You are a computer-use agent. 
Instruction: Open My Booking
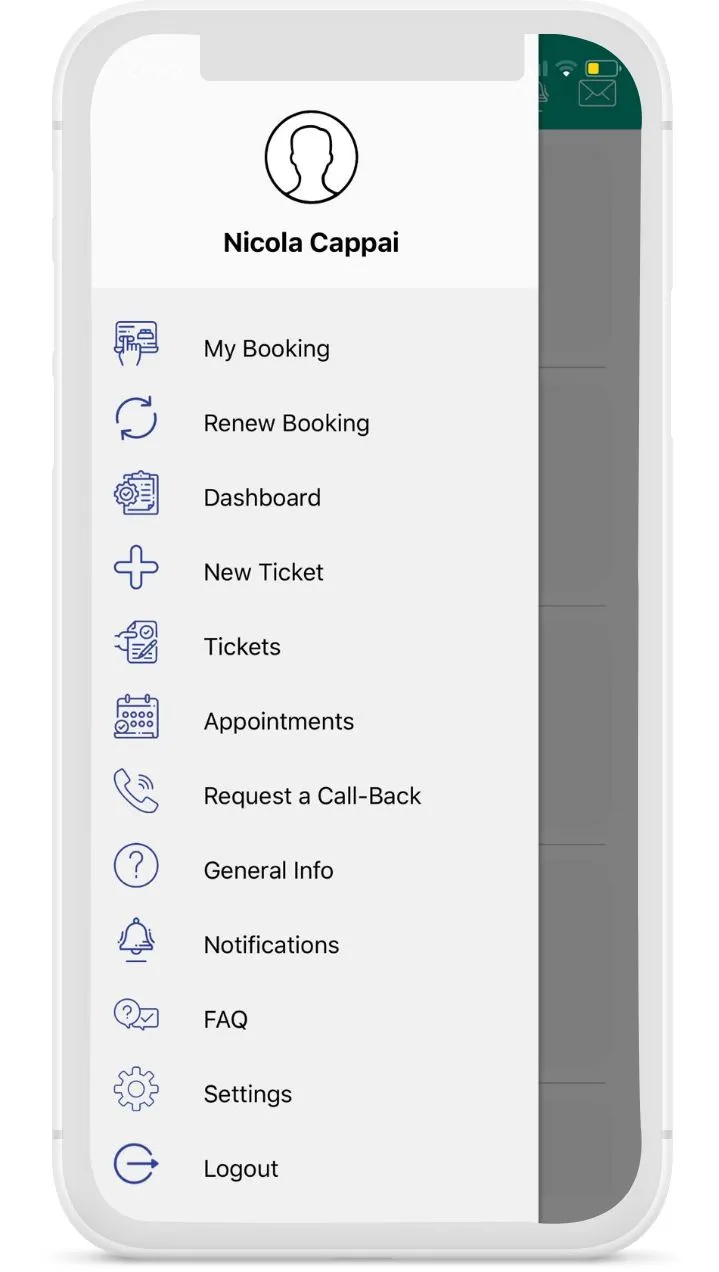tap(266, 349)
